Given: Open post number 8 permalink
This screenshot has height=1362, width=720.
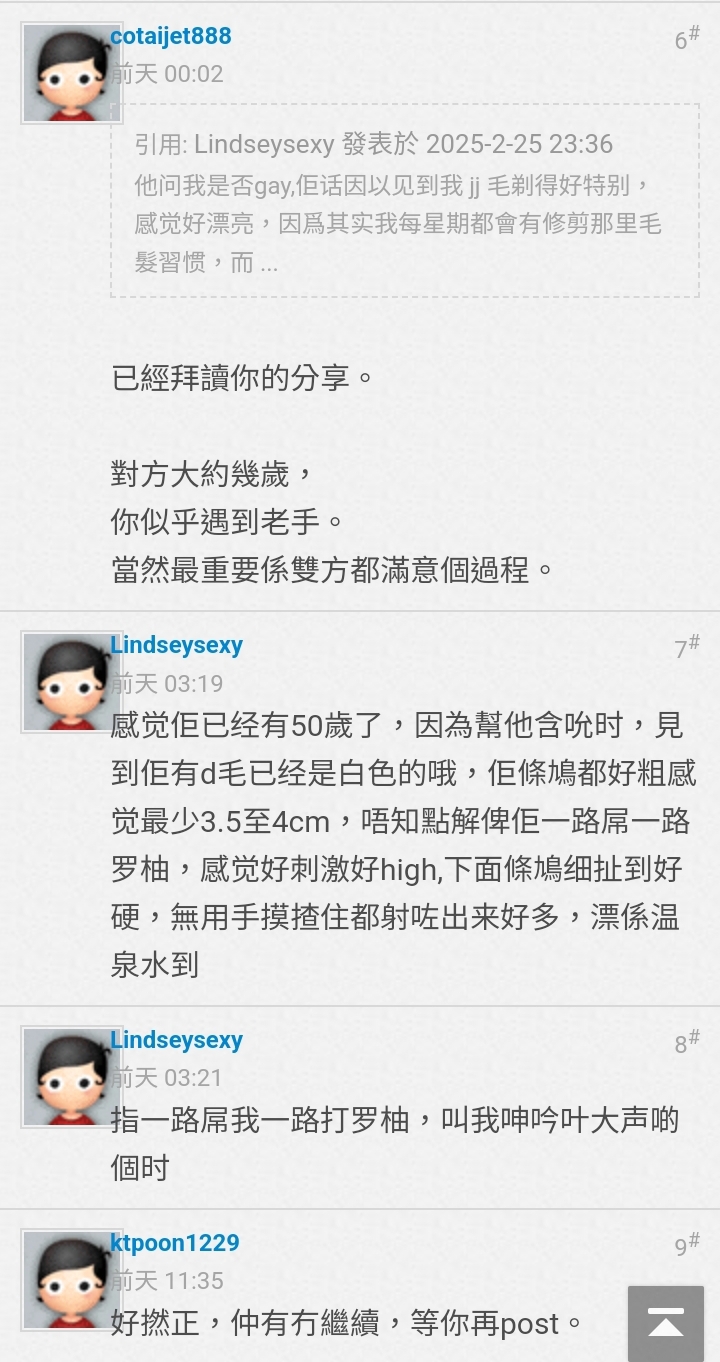Looking at the screenshot, I should click(x=687, y=1043).
